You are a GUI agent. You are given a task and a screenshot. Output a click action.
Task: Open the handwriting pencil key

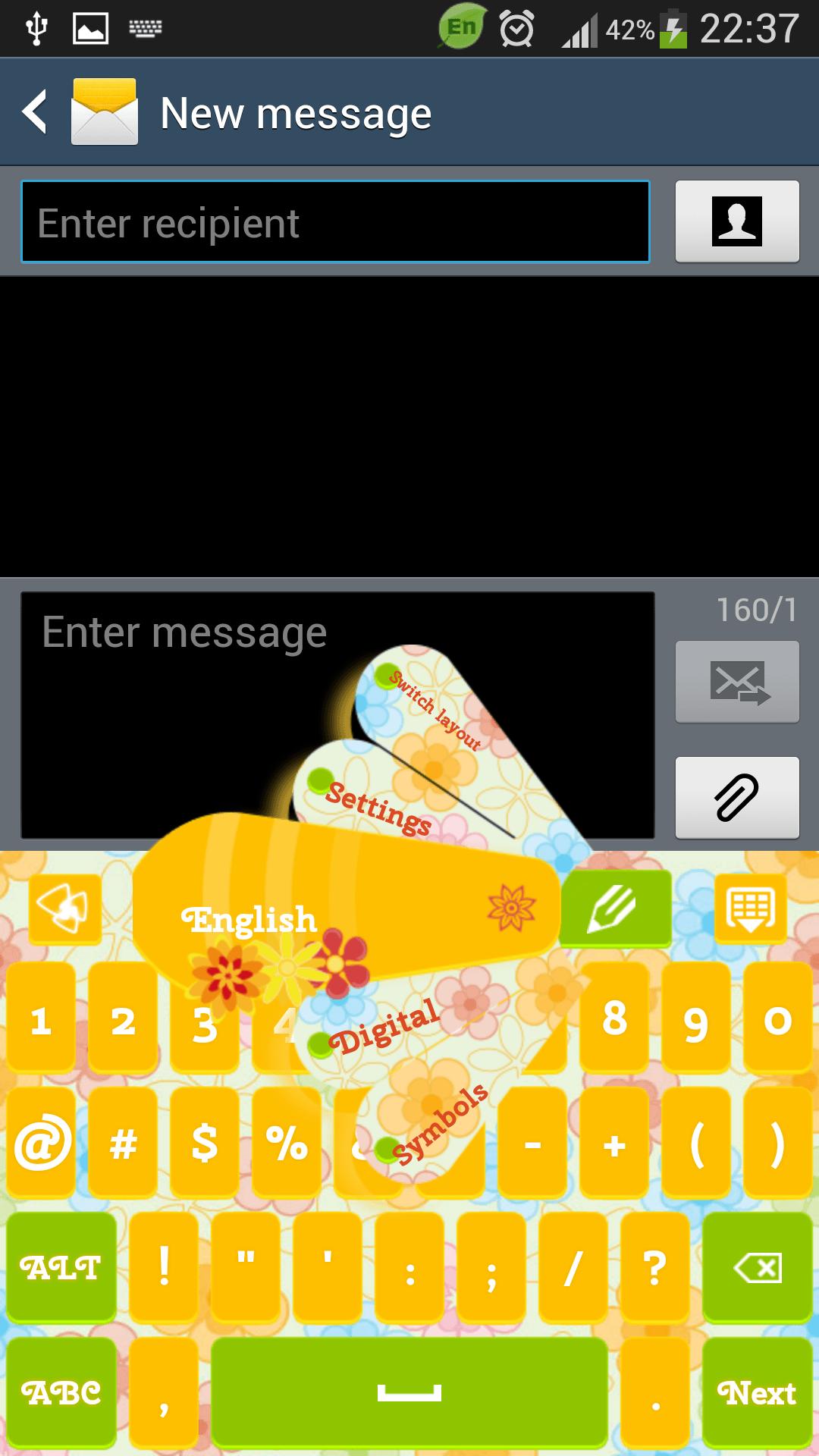point(615,908)
